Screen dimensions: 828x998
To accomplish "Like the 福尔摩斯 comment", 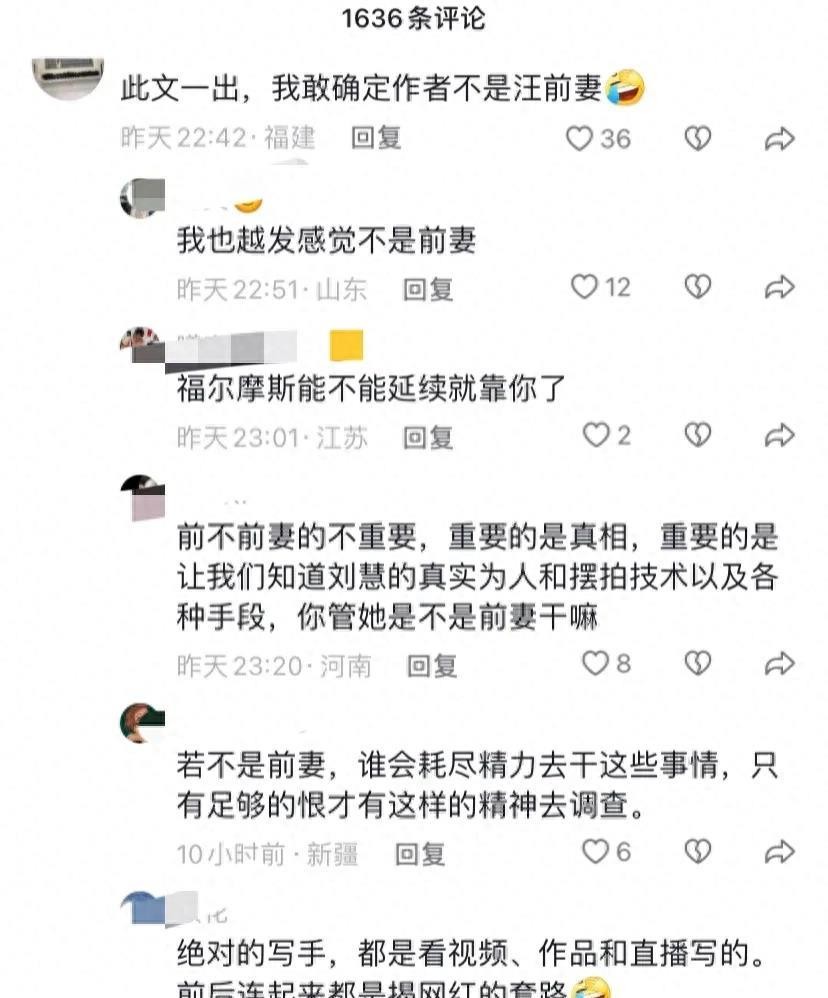I will (596, 435).
